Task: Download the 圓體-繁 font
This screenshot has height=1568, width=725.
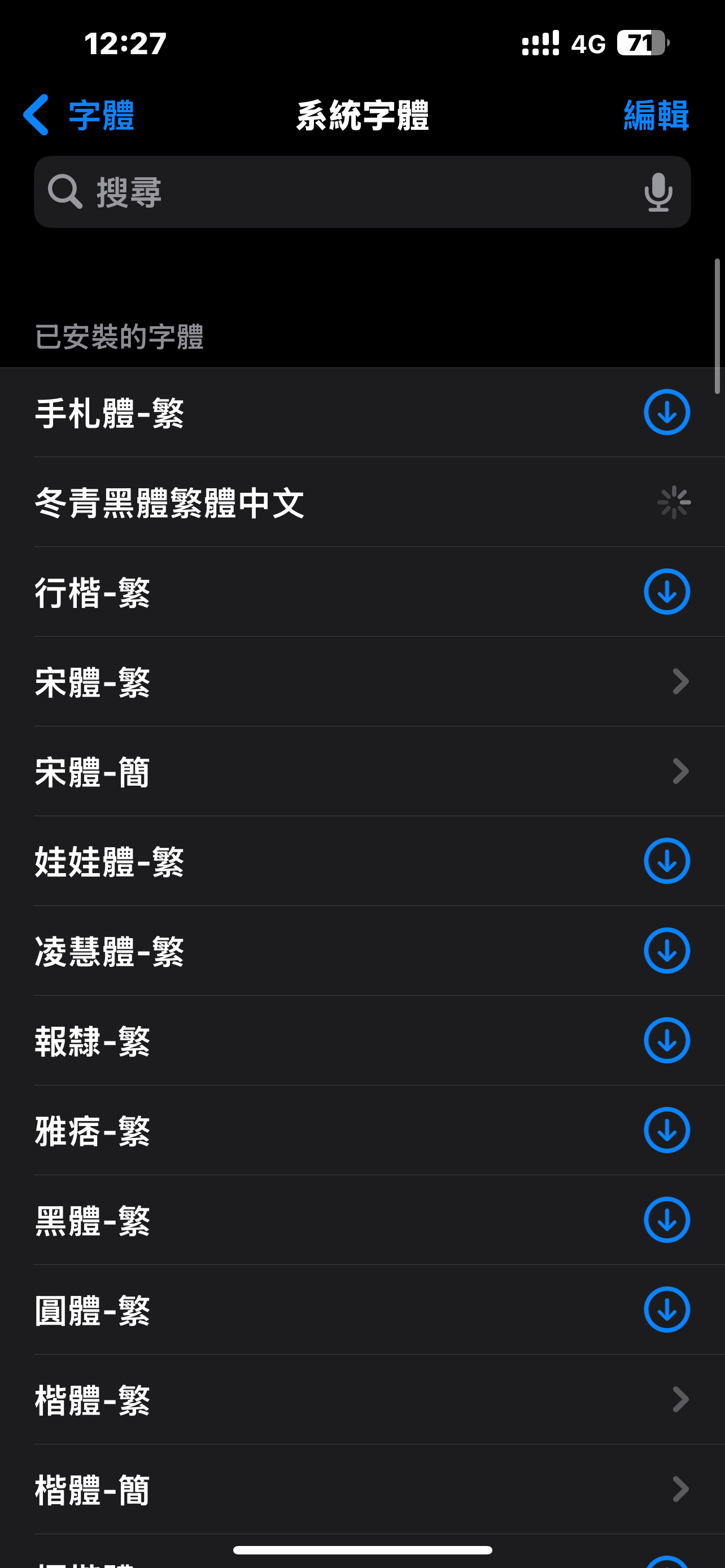Action: [667, 1310]
